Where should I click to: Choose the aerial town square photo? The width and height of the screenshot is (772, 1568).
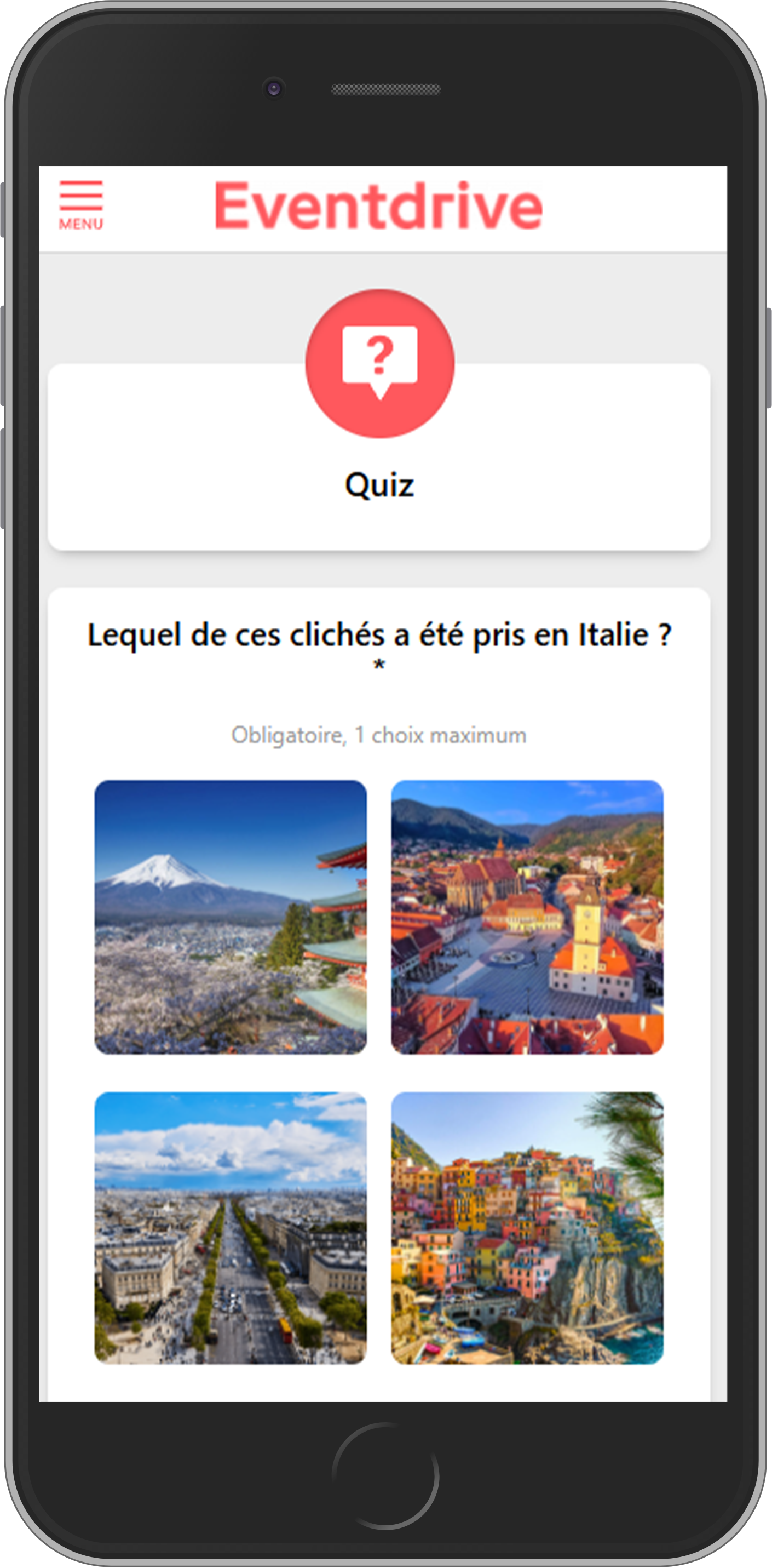(527, 917)
